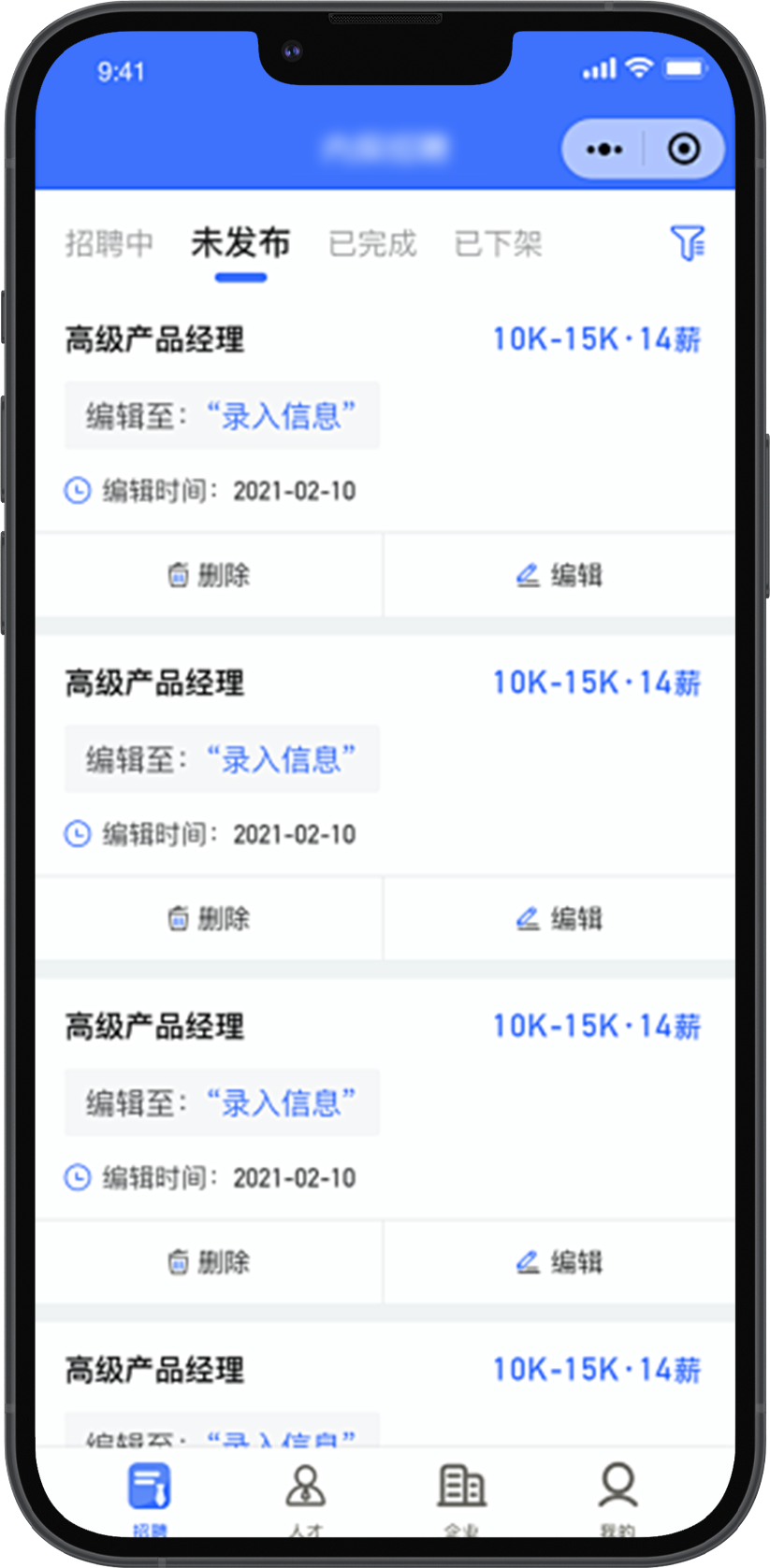Select the 未发布 tab
770x1568 pixels.
[x=240, y=244]
